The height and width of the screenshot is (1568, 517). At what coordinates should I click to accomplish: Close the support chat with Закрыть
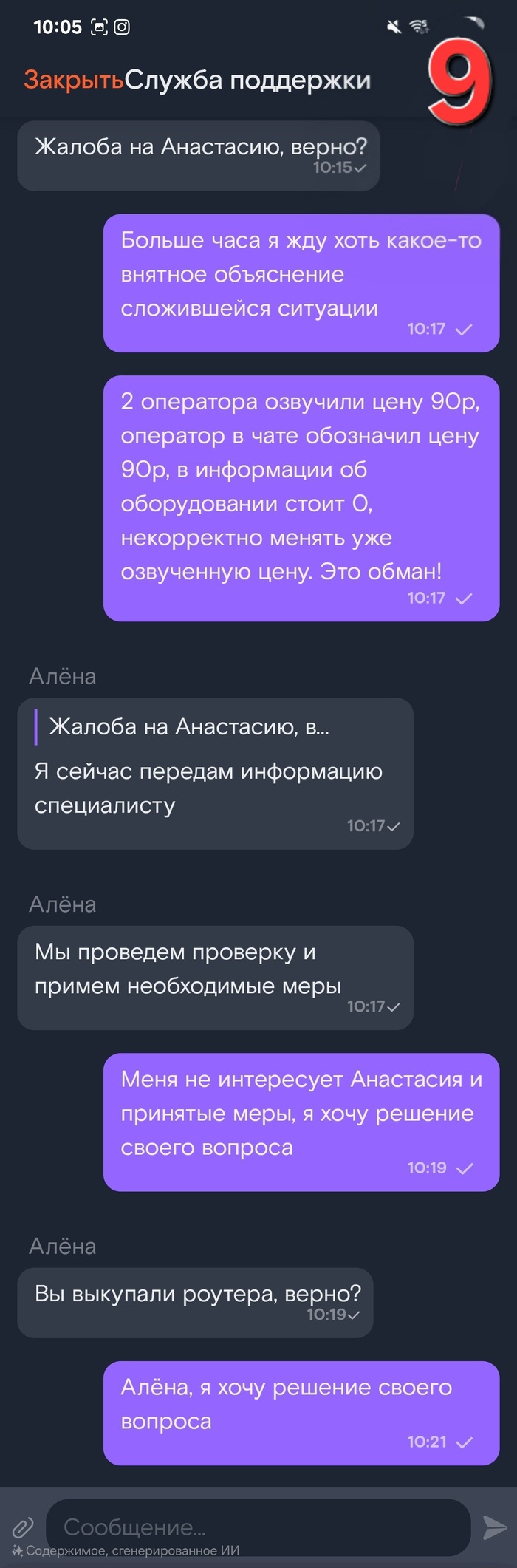point(73,80)
